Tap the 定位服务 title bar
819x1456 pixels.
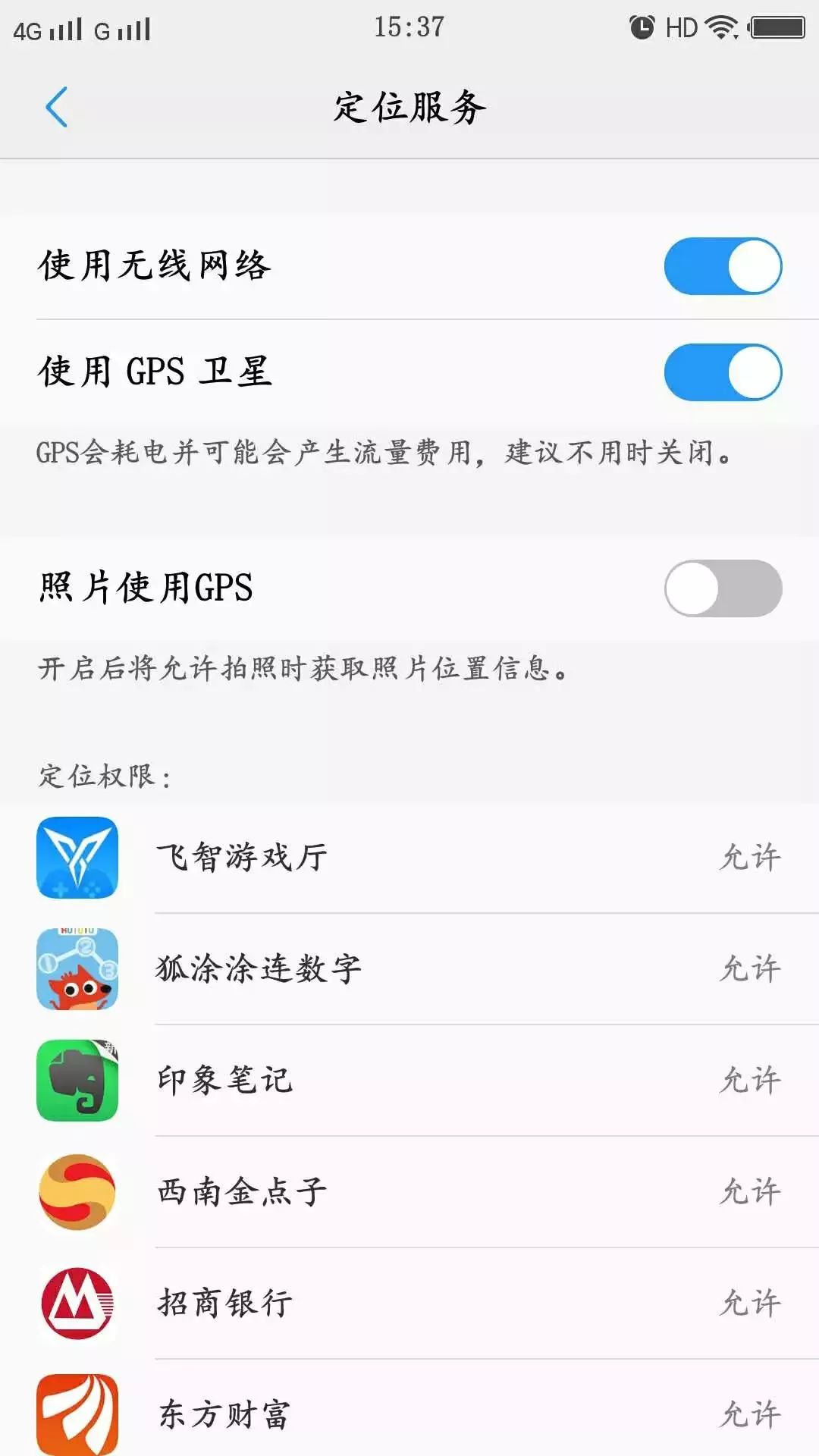coord(409,106)
